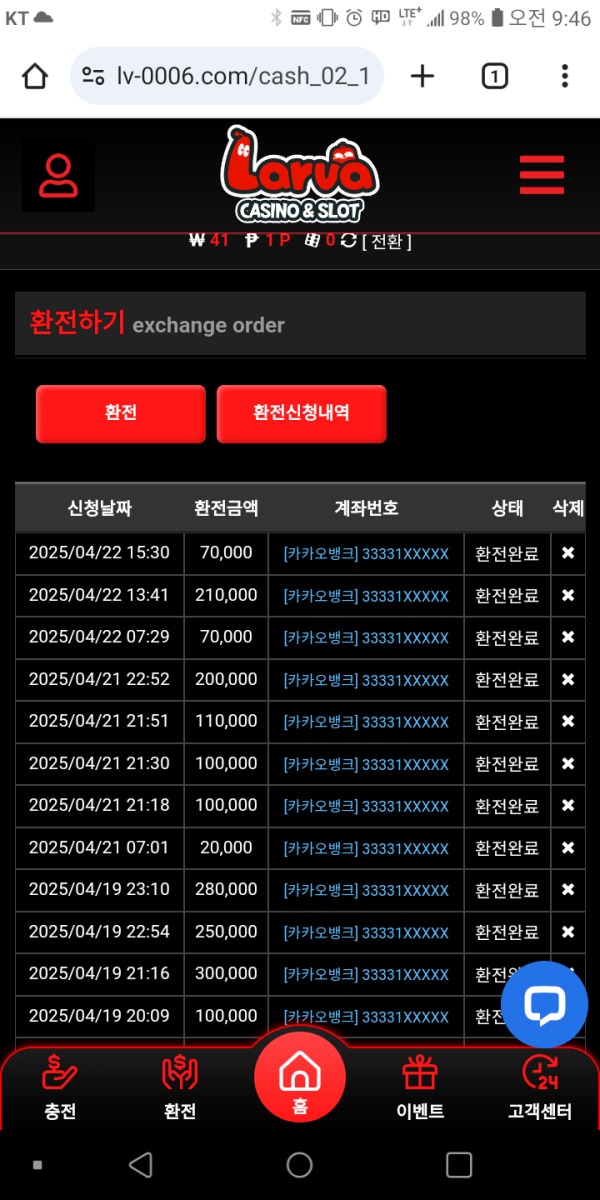Tap the browser address bar
Screen dimensions: 600x1200
(x=240, y=76)
